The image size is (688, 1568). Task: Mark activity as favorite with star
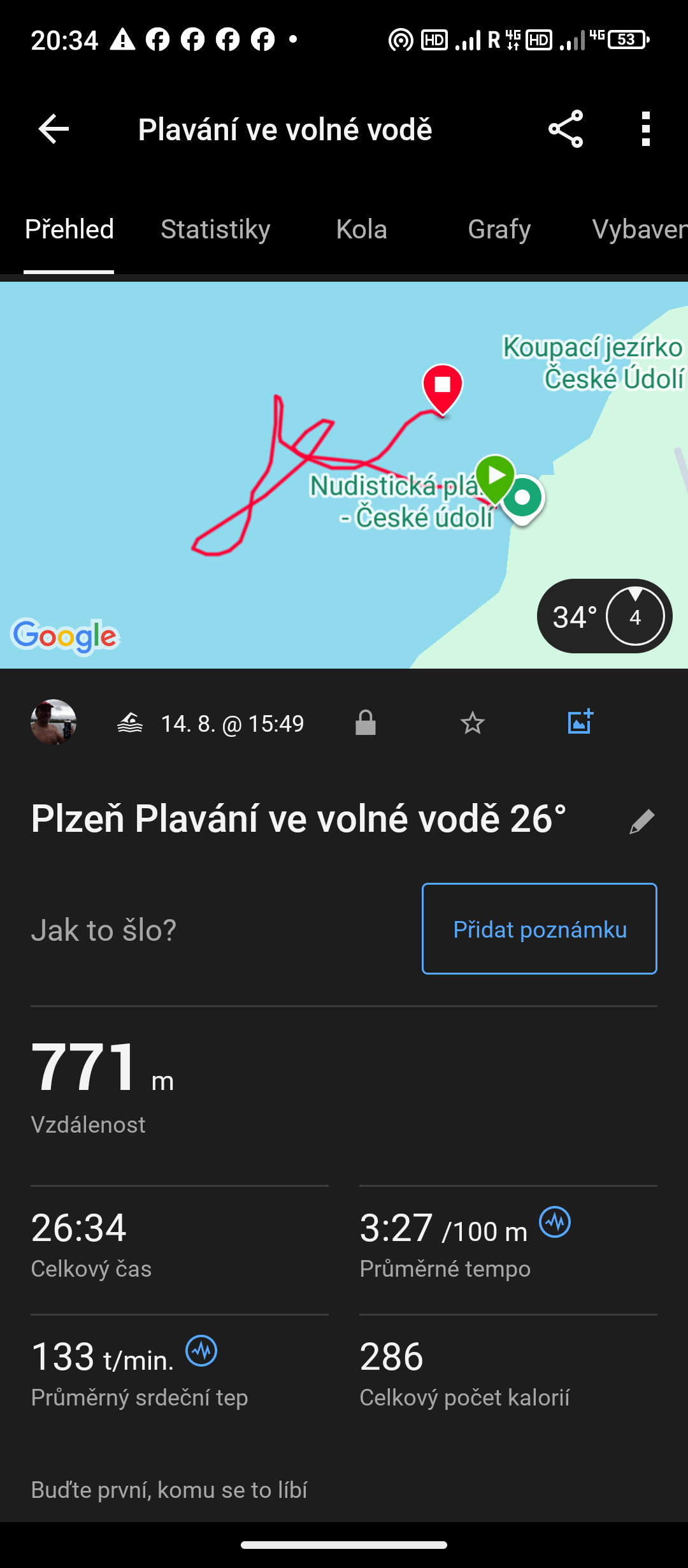pyautogui.click(x=472, y=723)
